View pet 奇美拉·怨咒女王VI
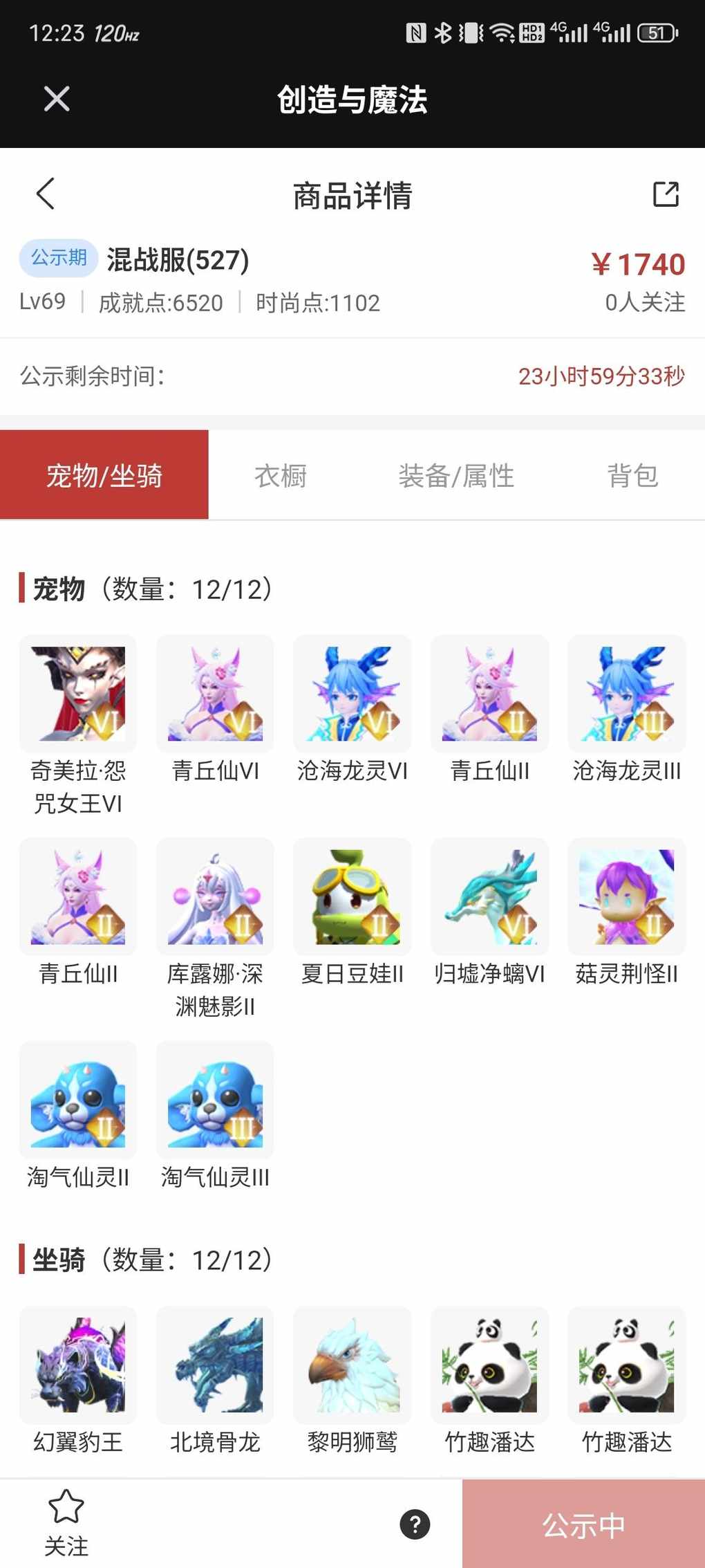 tap(78, 694)
